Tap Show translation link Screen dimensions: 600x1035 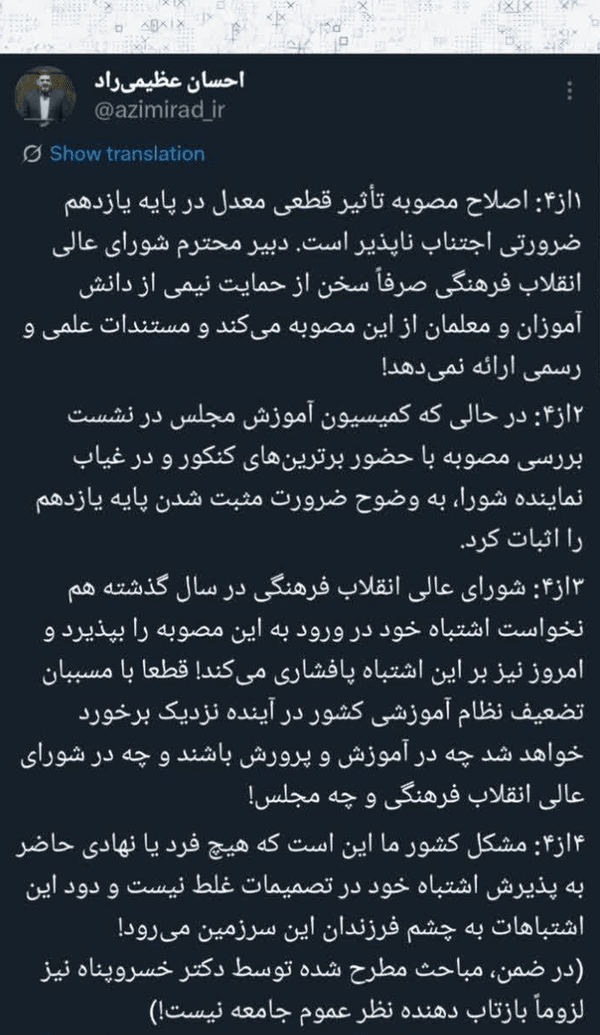click(127, 154)
